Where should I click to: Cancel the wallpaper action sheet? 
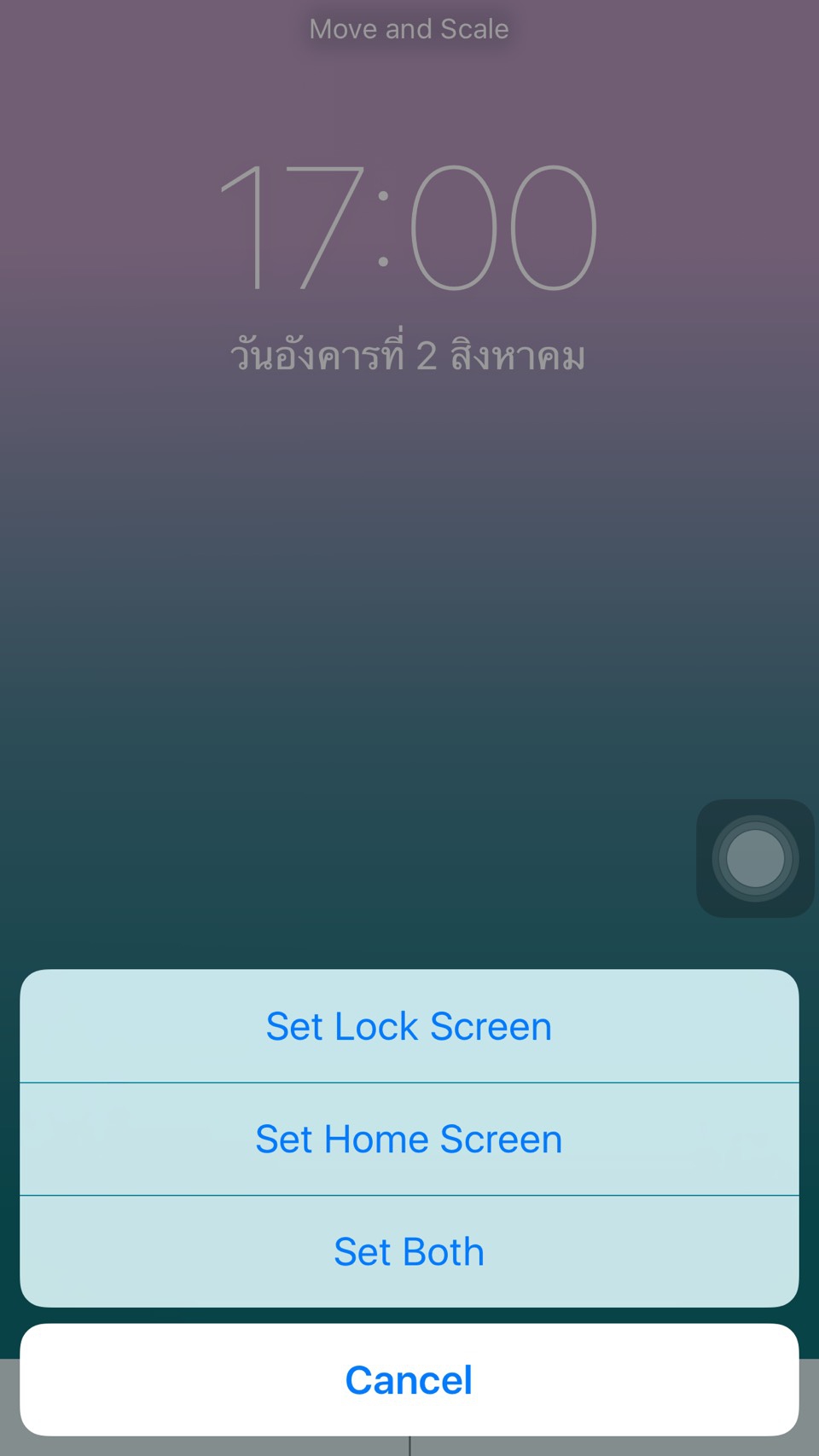coord(409,1380)
